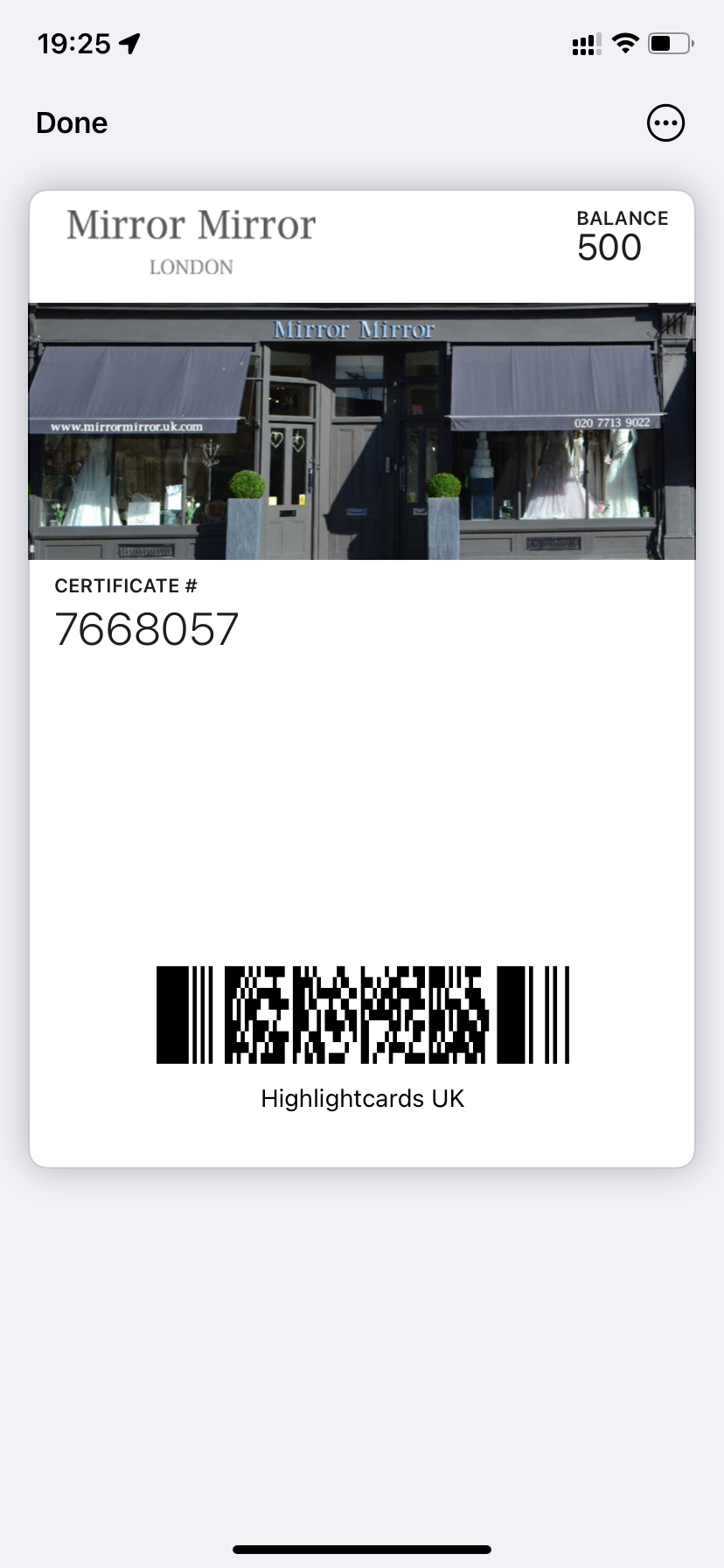Image resolution: width=724 pixels, height=1568 pixels.
Task: Tap the CERTIFICATE # heading
Action: pos(127,584)
